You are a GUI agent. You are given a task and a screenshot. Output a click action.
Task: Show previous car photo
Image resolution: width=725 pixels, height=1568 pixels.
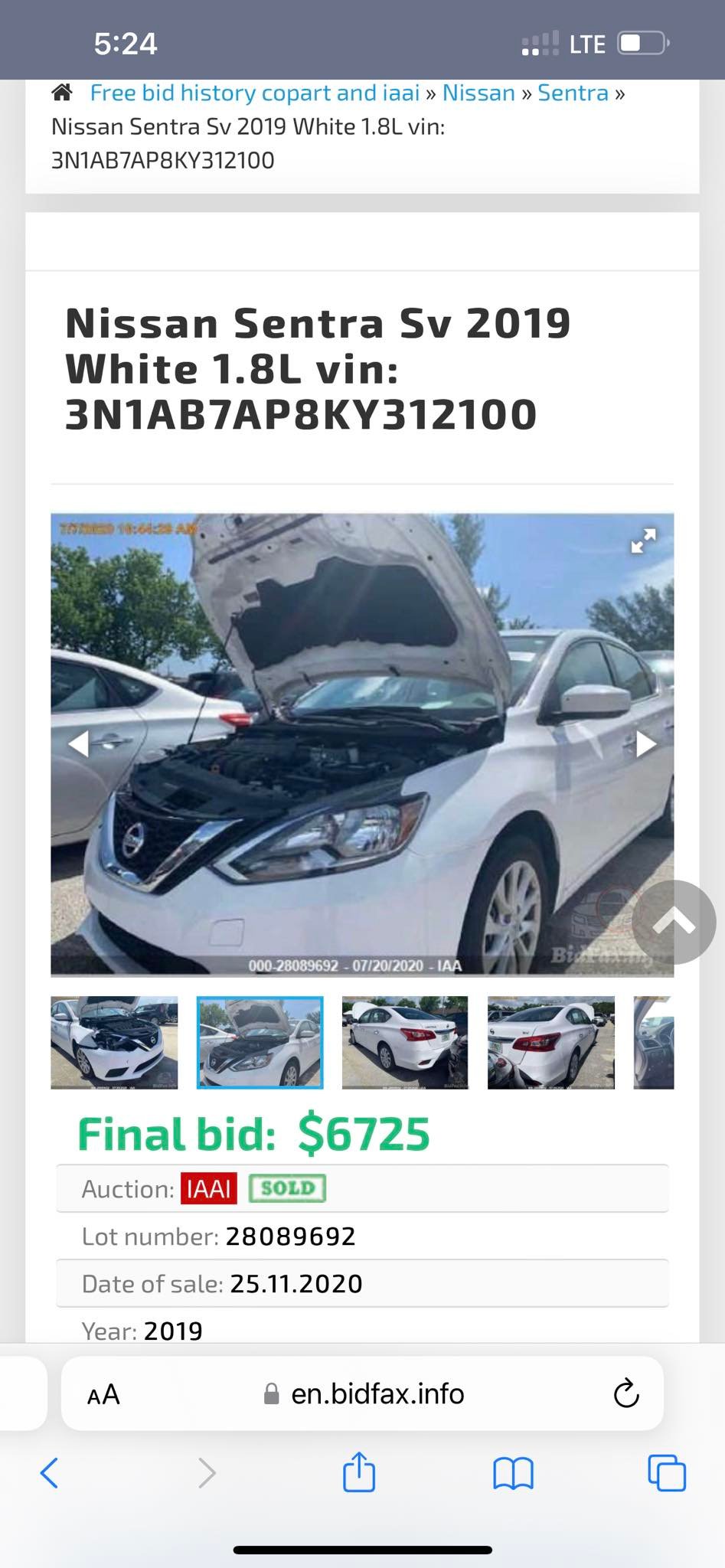79,743
